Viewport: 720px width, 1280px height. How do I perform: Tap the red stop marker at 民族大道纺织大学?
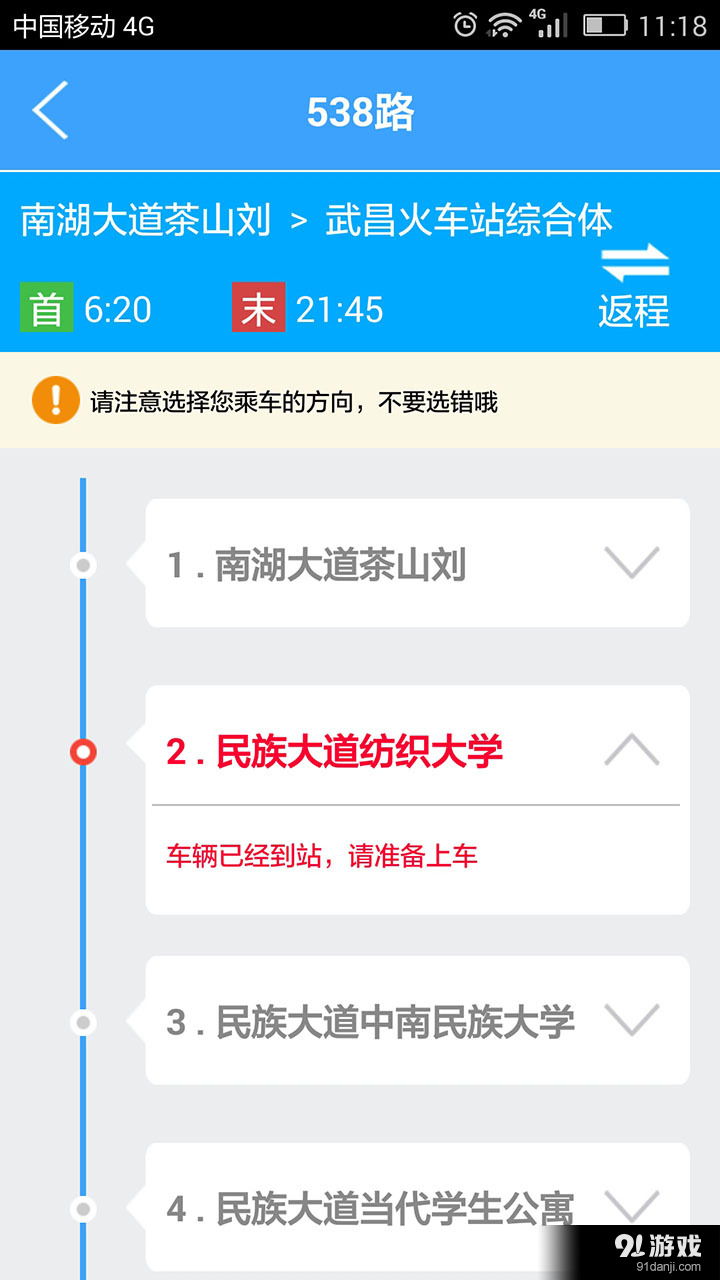[x=82, y=752]
